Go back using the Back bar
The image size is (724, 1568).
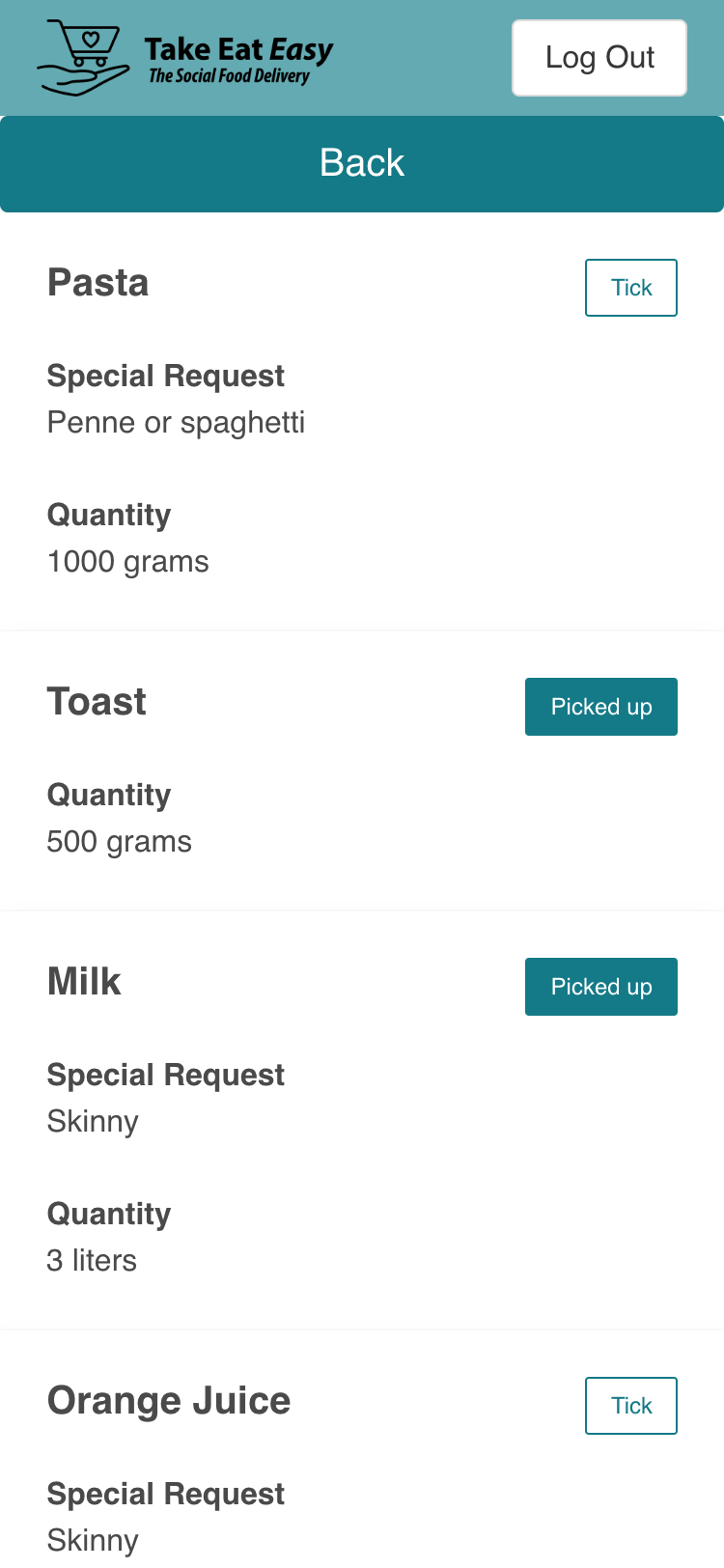362,163
